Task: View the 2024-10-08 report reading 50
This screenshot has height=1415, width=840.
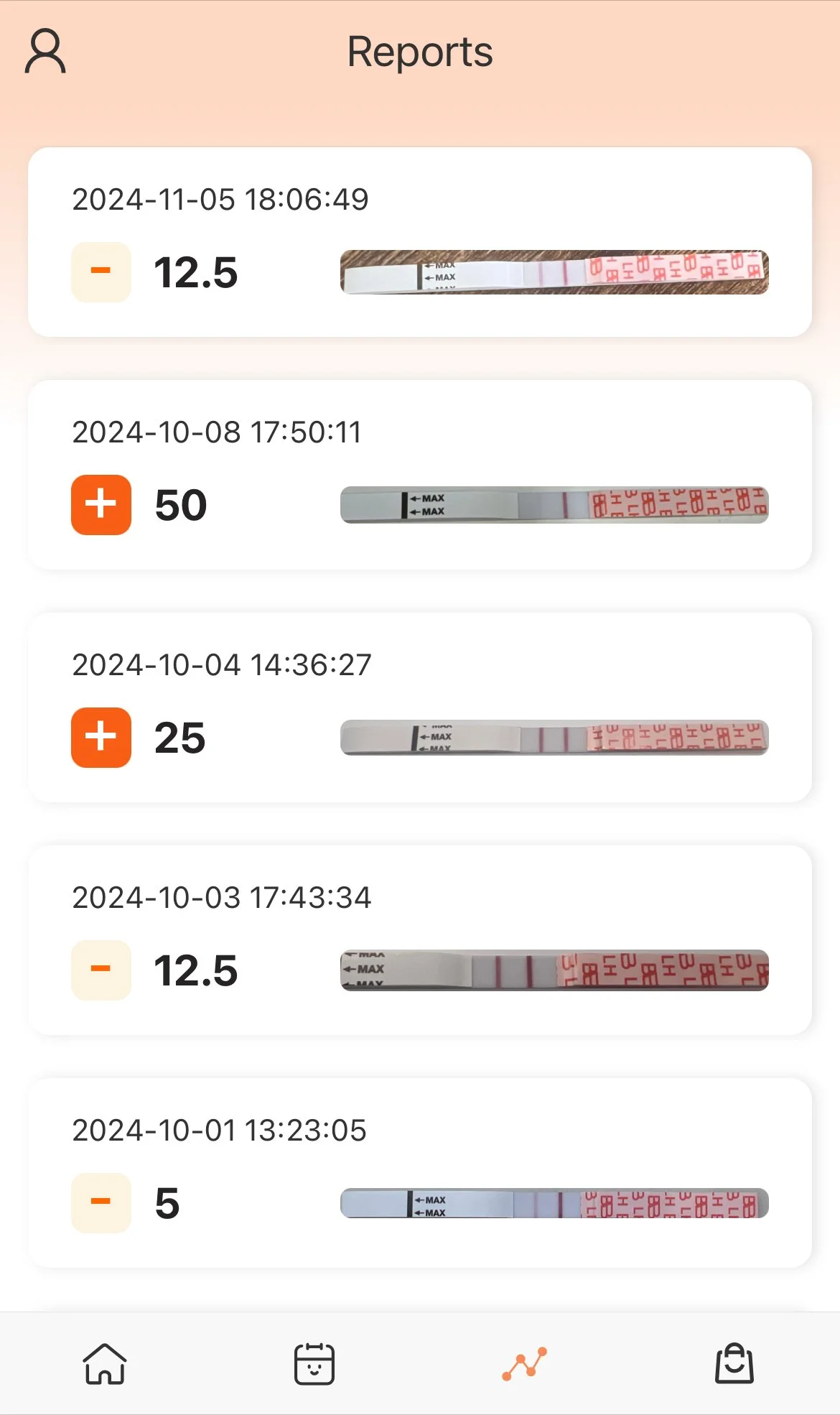Action: [x=419, y=475]
